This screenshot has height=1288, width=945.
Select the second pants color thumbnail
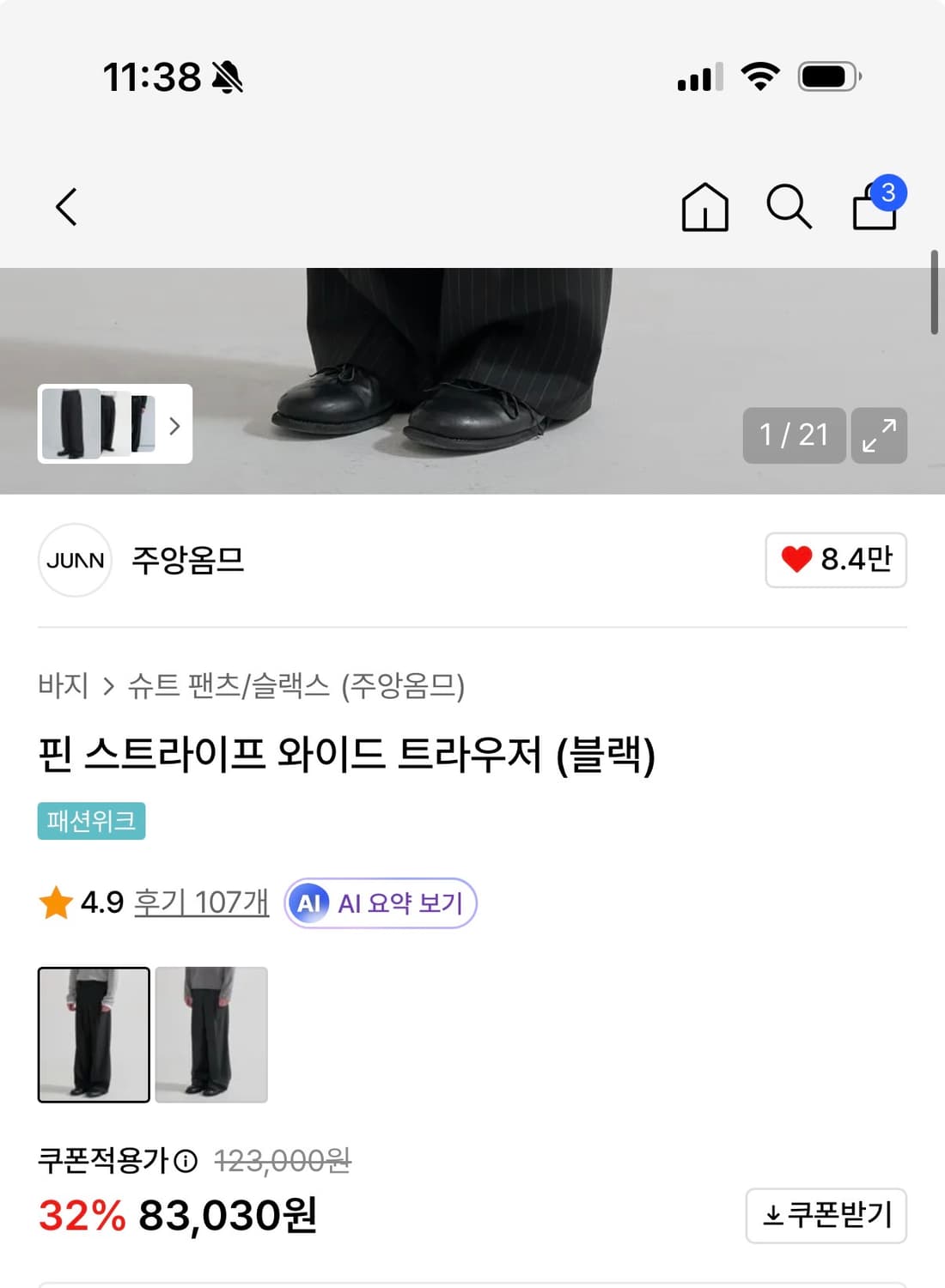pyautogui.click(x=210, y=1035)
